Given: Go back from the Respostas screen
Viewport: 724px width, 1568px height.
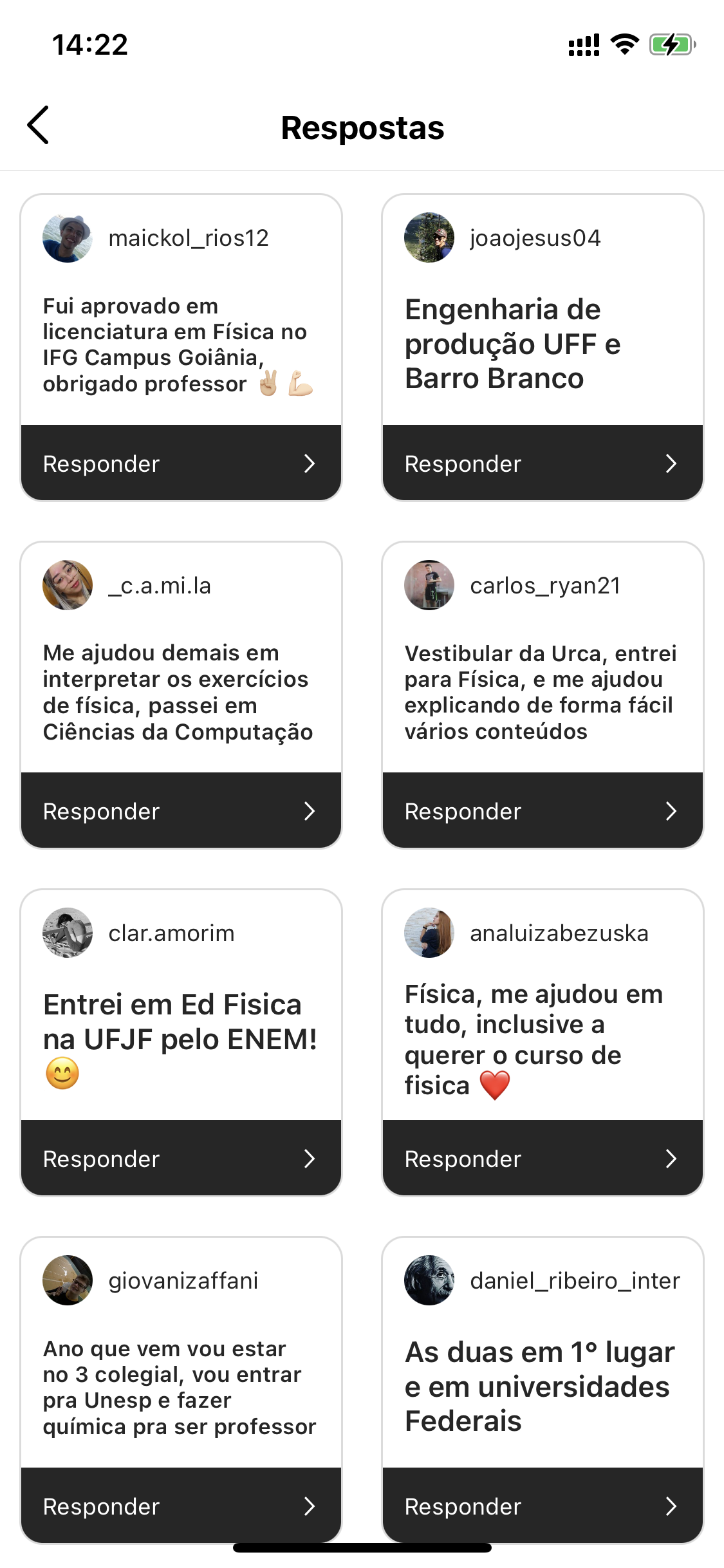Looking at the screenshot, I should pyautogui.click(x=39, y=126).
